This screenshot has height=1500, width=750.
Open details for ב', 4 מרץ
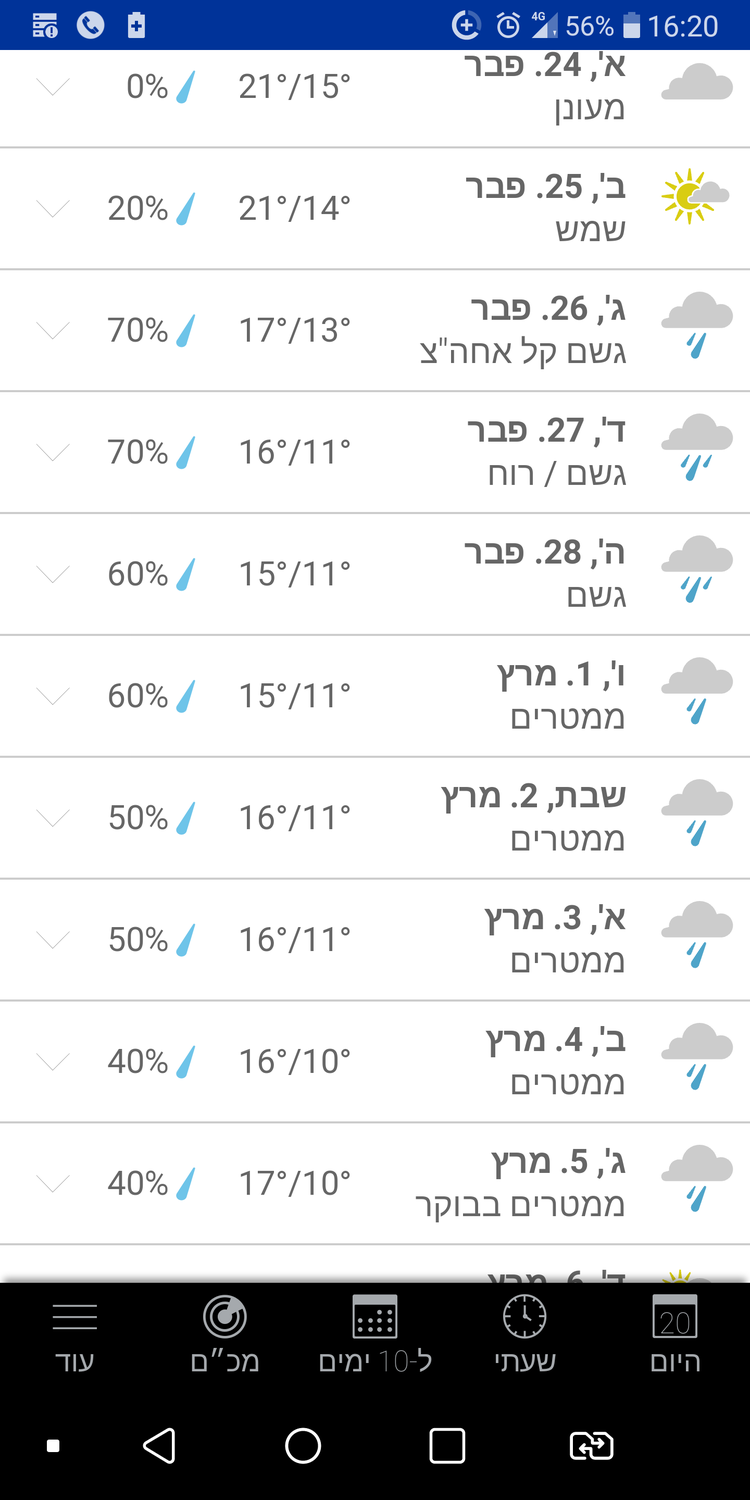tap(53, 1061)
